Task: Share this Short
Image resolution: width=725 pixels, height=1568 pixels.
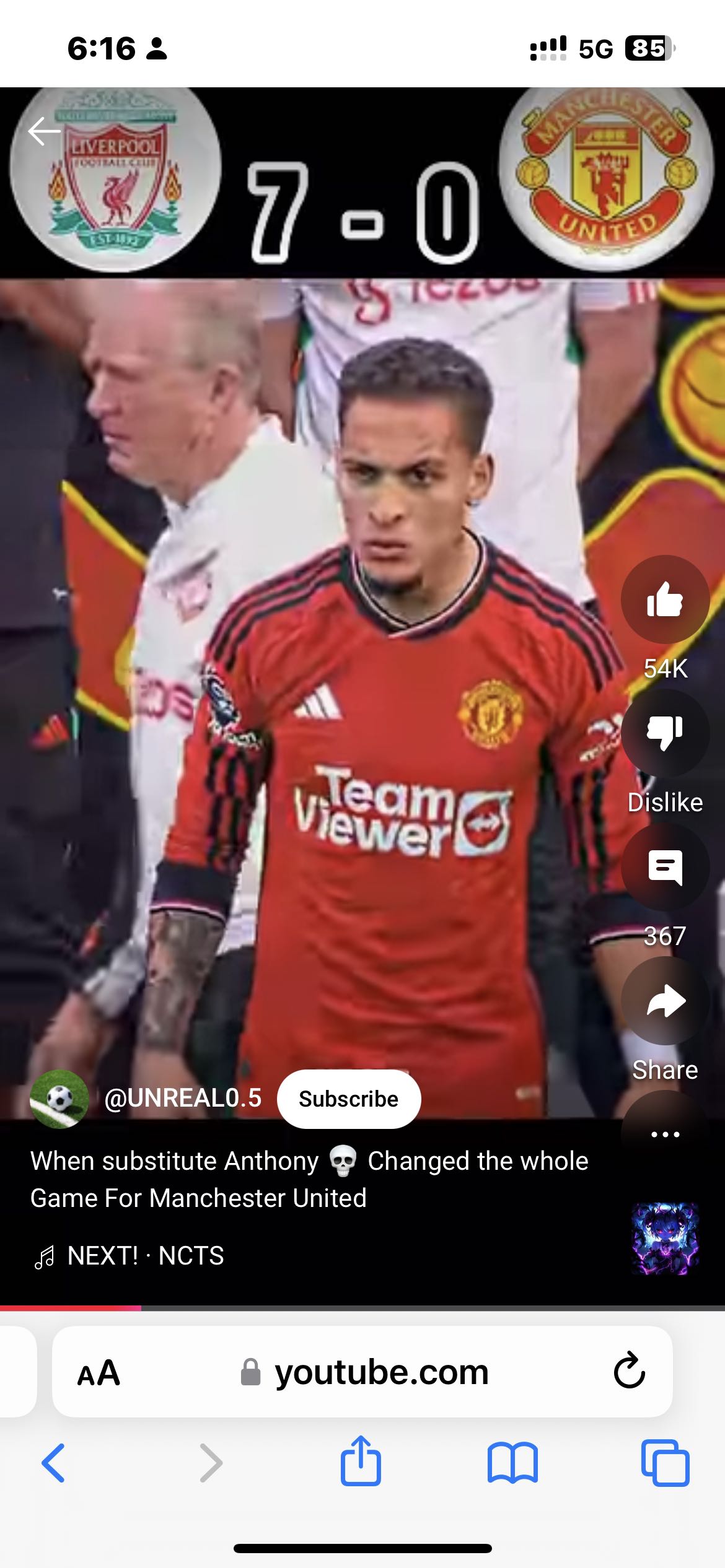Action: (x=665, y=1001)
